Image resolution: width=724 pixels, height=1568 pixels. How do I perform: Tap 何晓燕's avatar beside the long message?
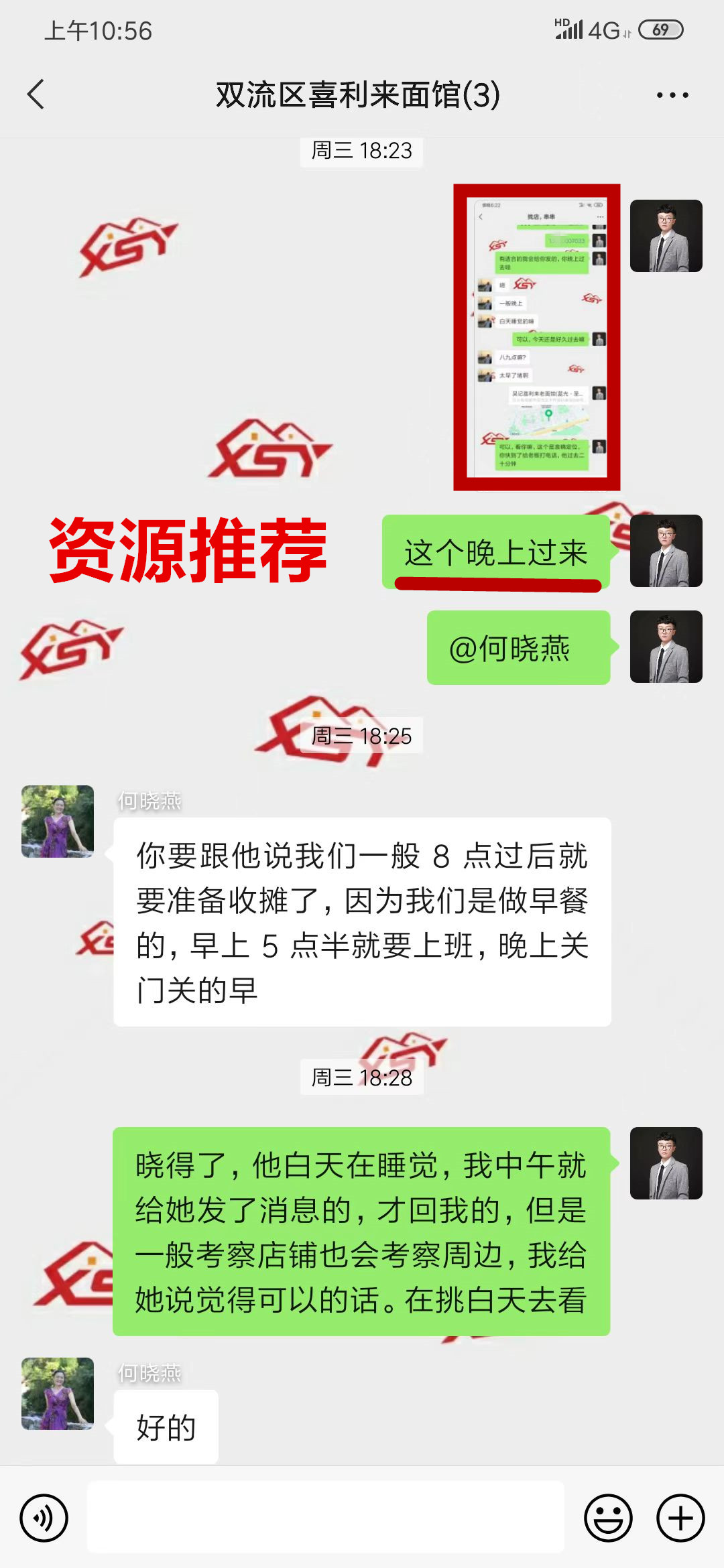pos(58,822)
